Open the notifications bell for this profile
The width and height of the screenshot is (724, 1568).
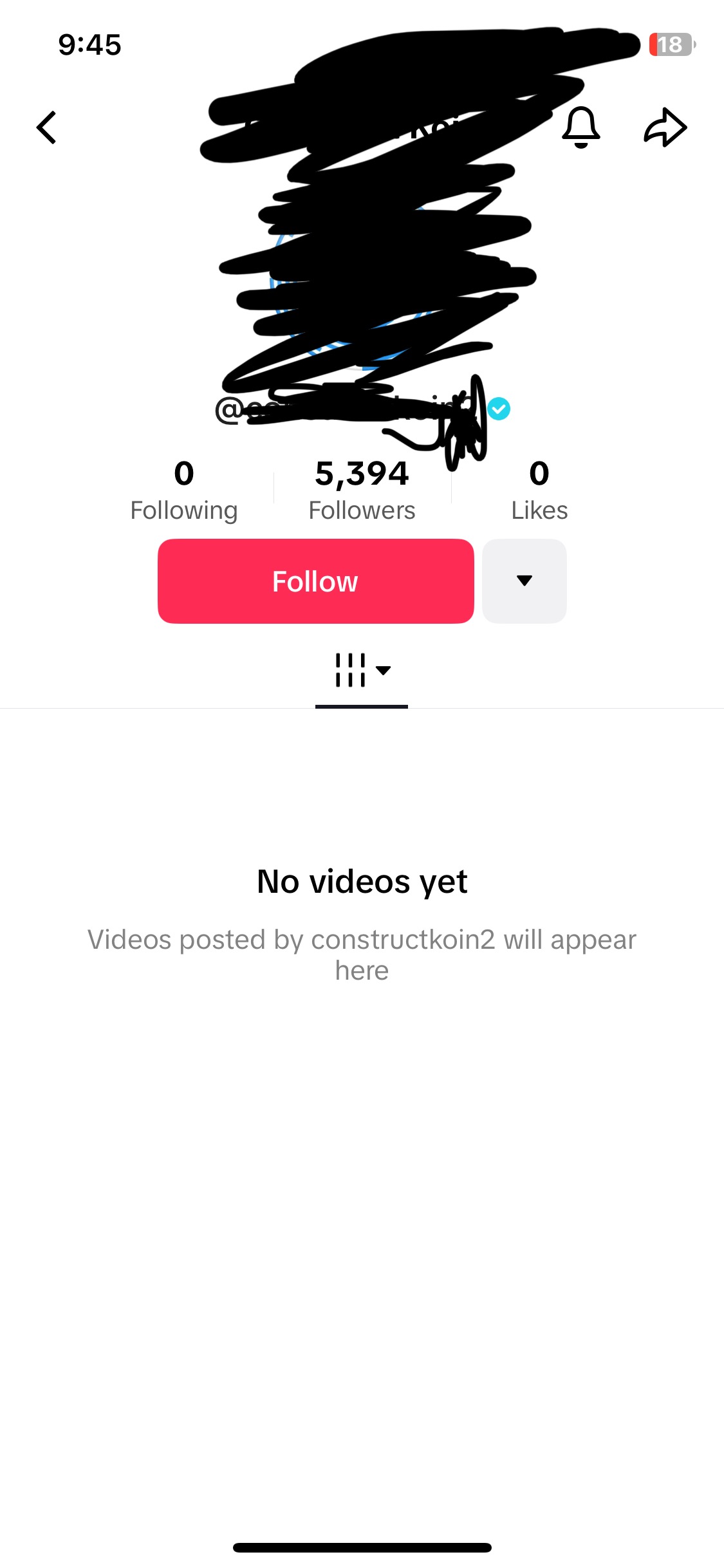pos(580,127)
